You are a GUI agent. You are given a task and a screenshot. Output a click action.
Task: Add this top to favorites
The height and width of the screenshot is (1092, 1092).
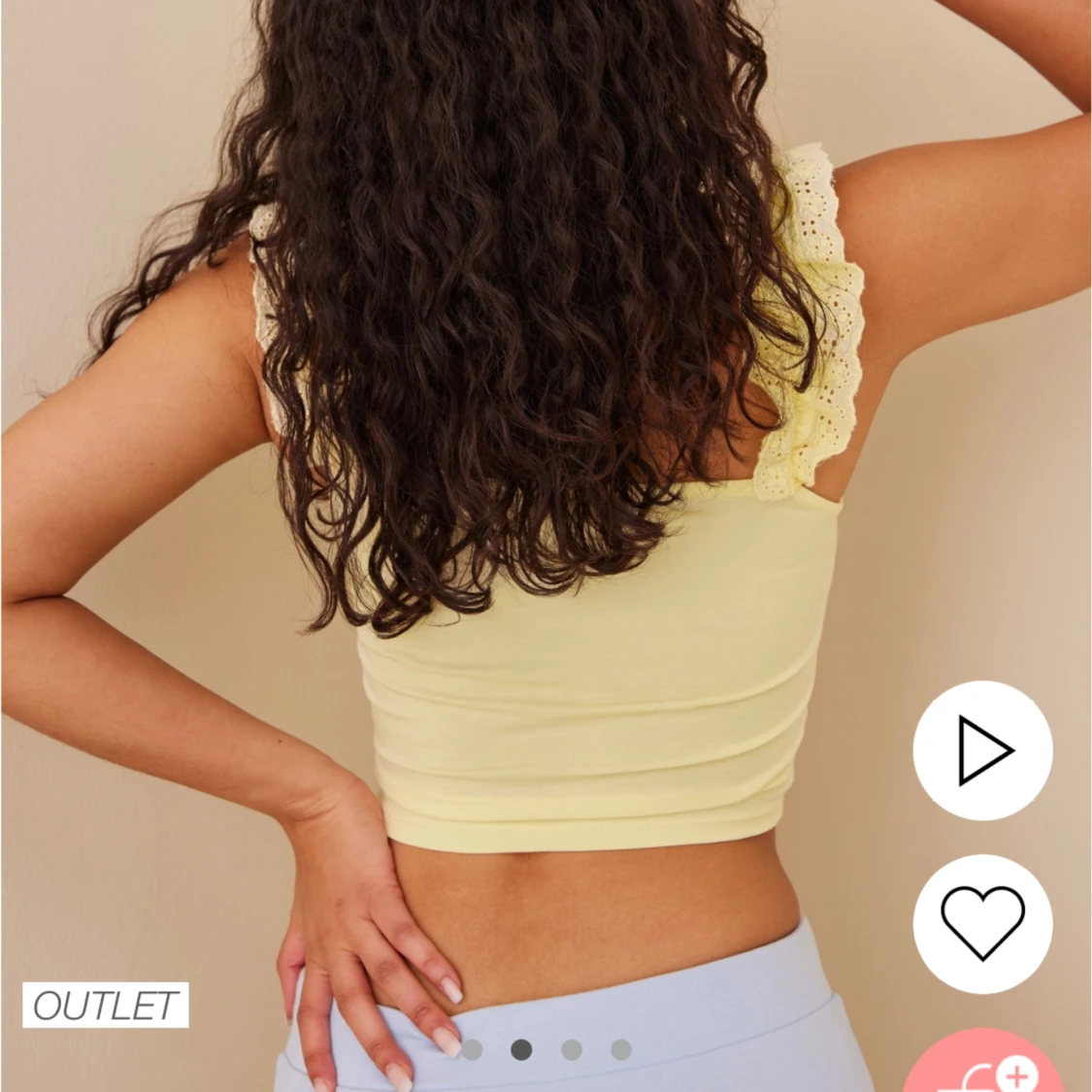[982, 923]
